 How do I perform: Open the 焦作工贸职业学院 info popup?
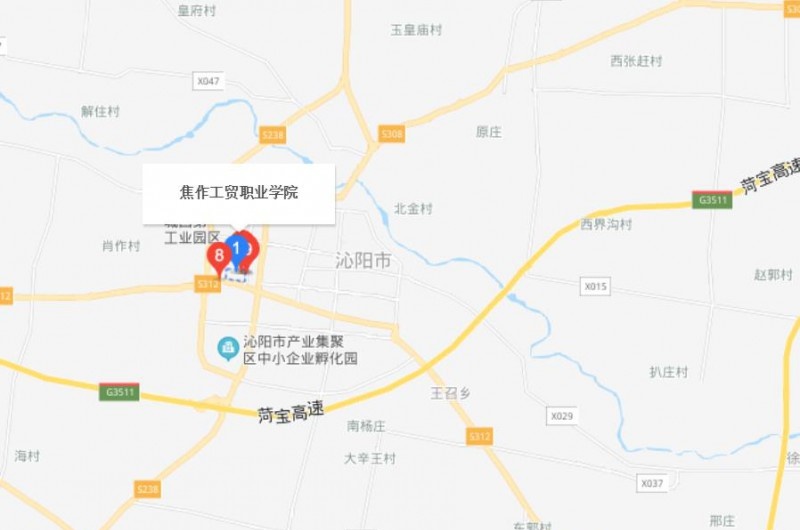coord(238,193)
